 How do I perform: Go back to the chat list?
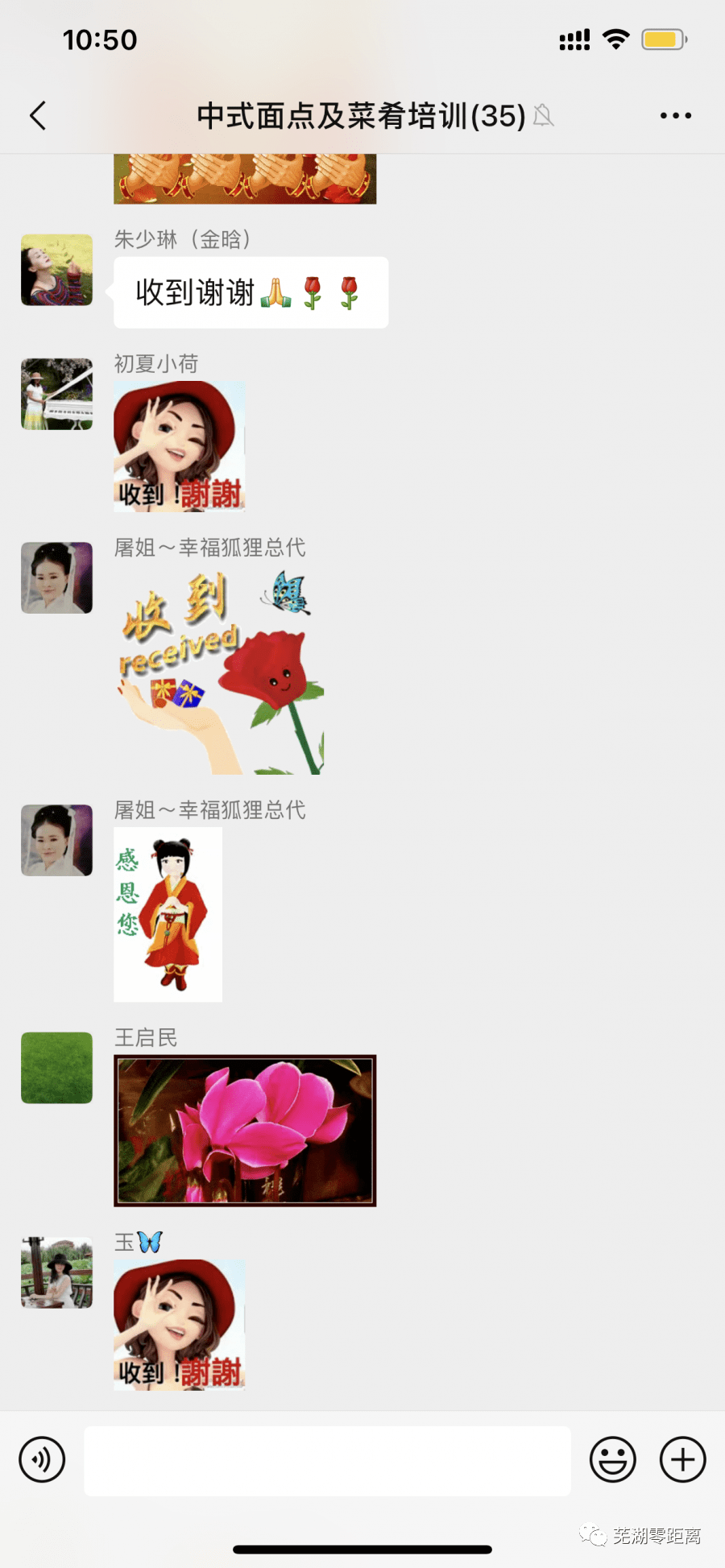[x=38, y=116]
